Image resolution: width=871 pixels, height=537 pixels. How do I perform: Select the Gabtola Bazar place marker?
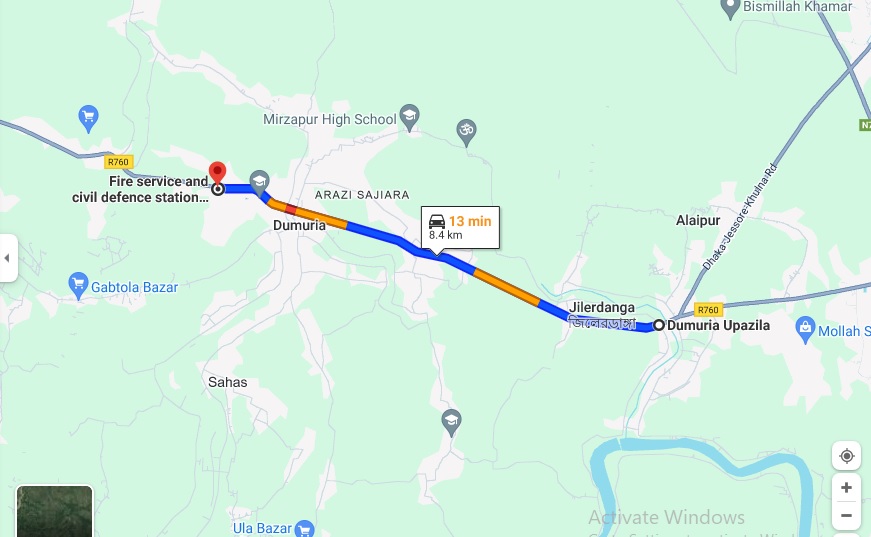80,286
